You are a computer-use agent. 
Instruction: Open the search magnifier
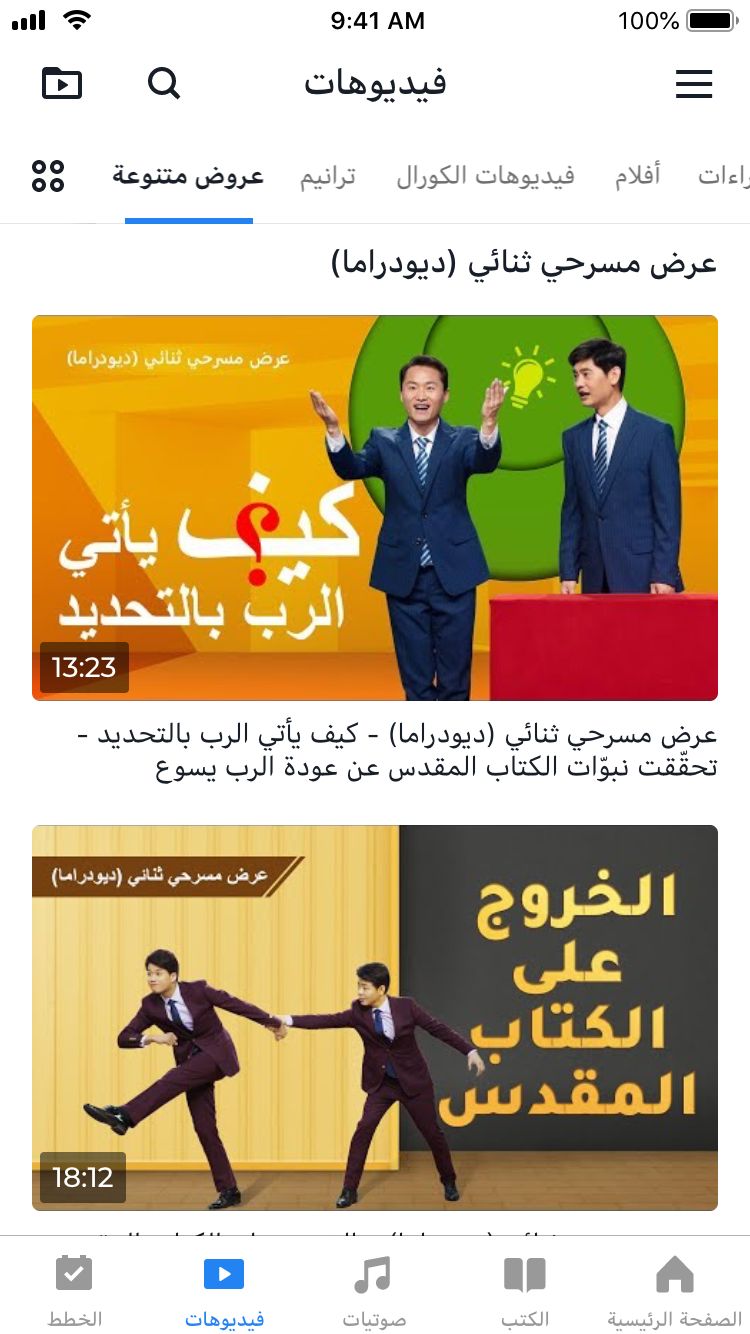[164, 84]
